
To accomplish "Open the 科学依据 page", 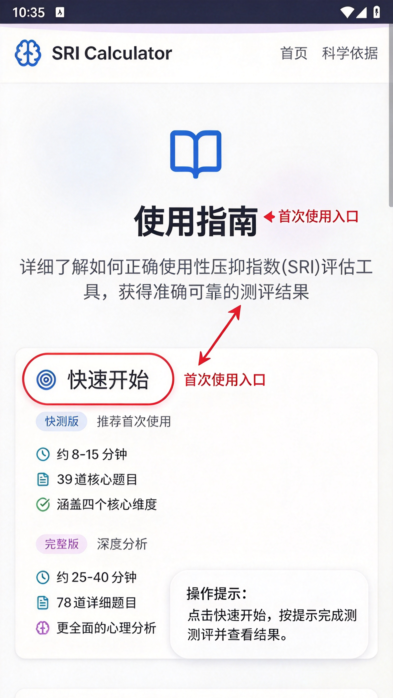I will (350, 53).
